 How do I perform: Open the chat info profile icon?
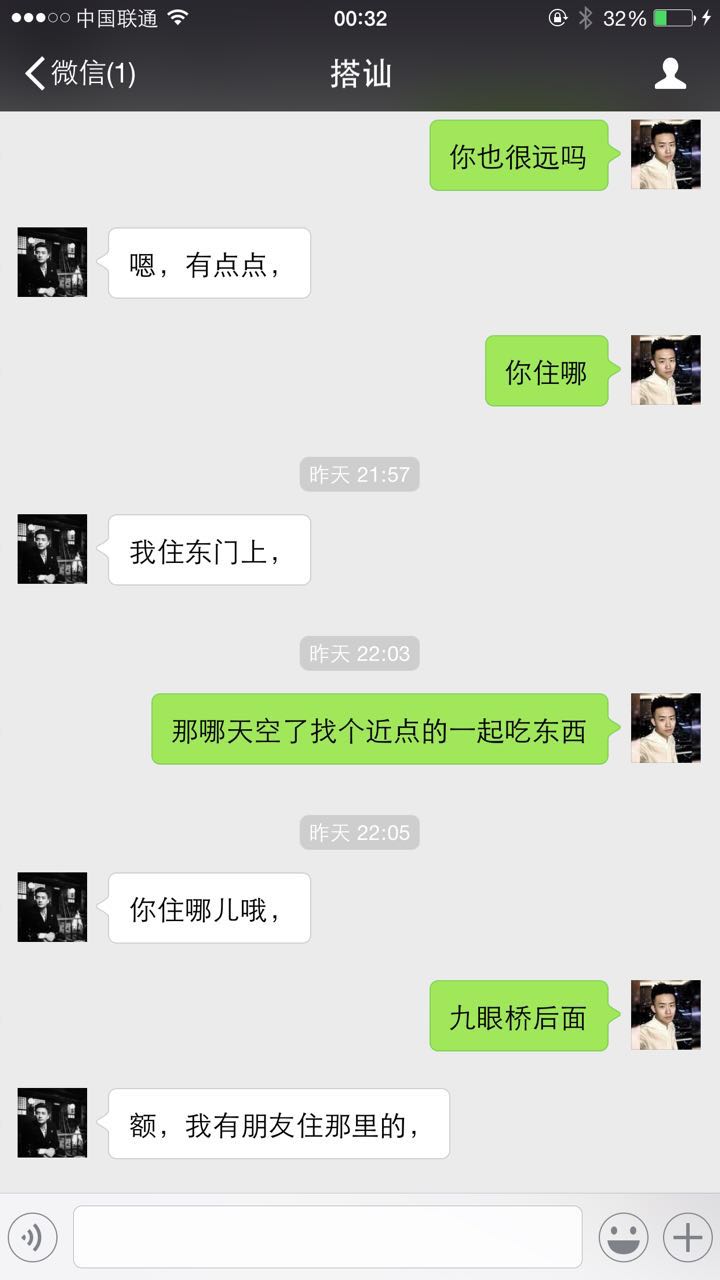[x=670, y=74]
